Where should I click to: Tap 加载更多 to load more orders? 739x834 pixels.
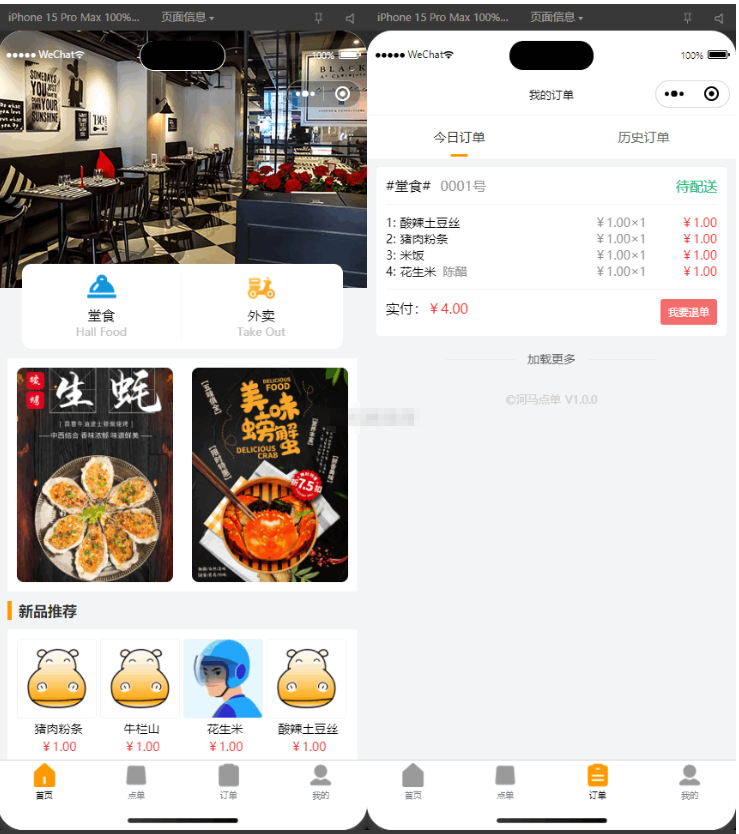coord(551,358)
